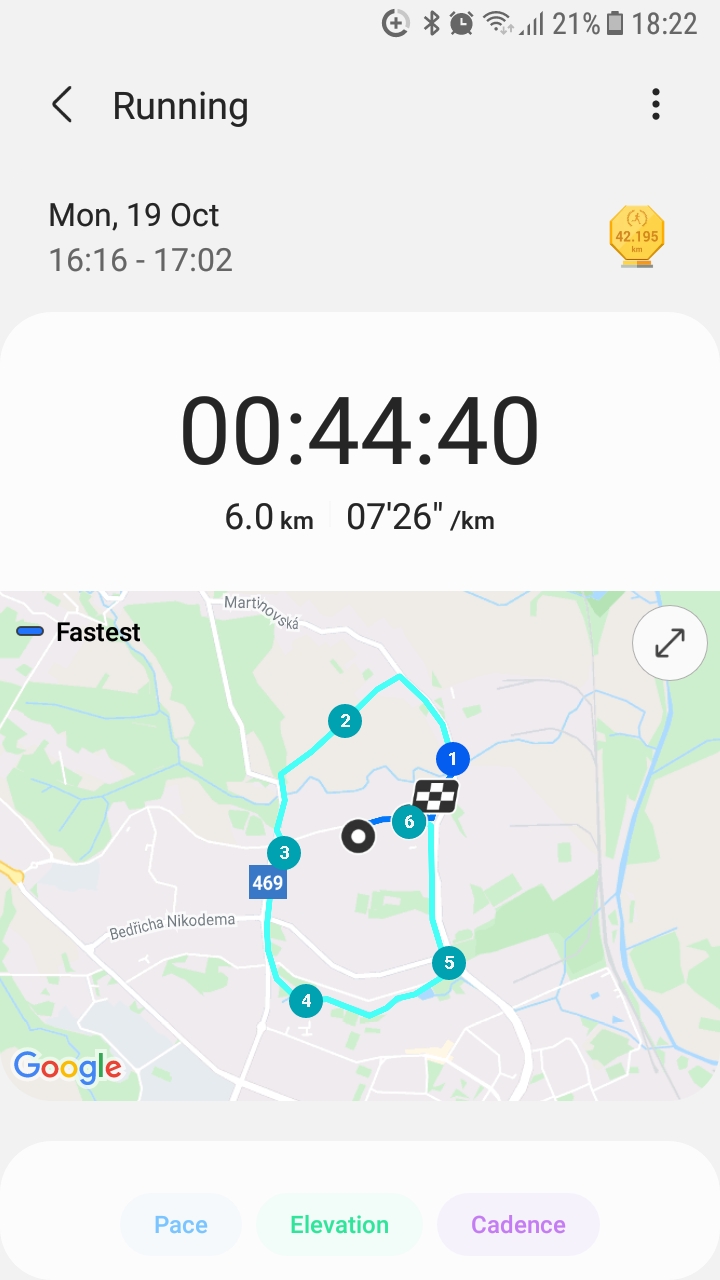720x1280 pixels.
Task: Switch to the Elevation chart
Action: 339,1225
